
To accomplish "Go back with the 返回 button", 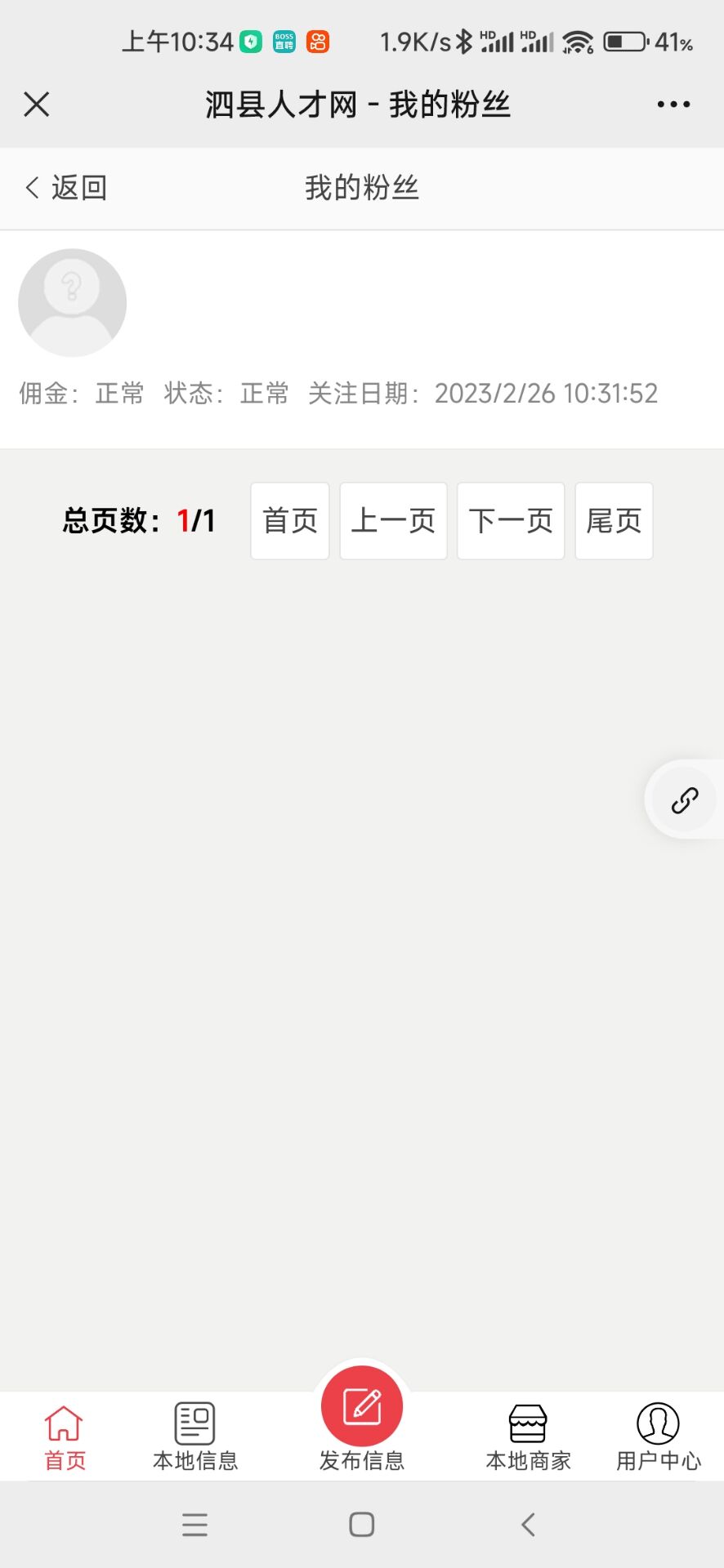I will click(66, 188).
